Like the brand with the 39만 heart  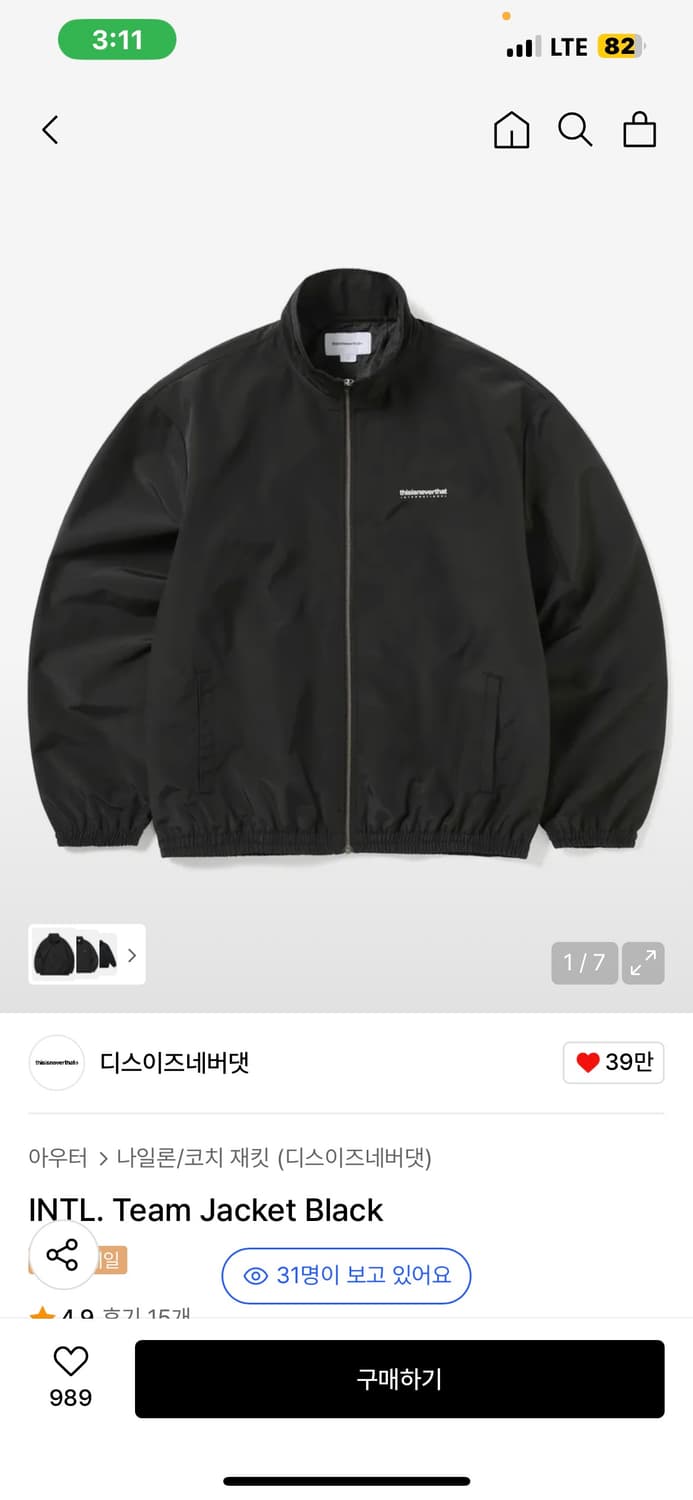[x=614, y=1062]
